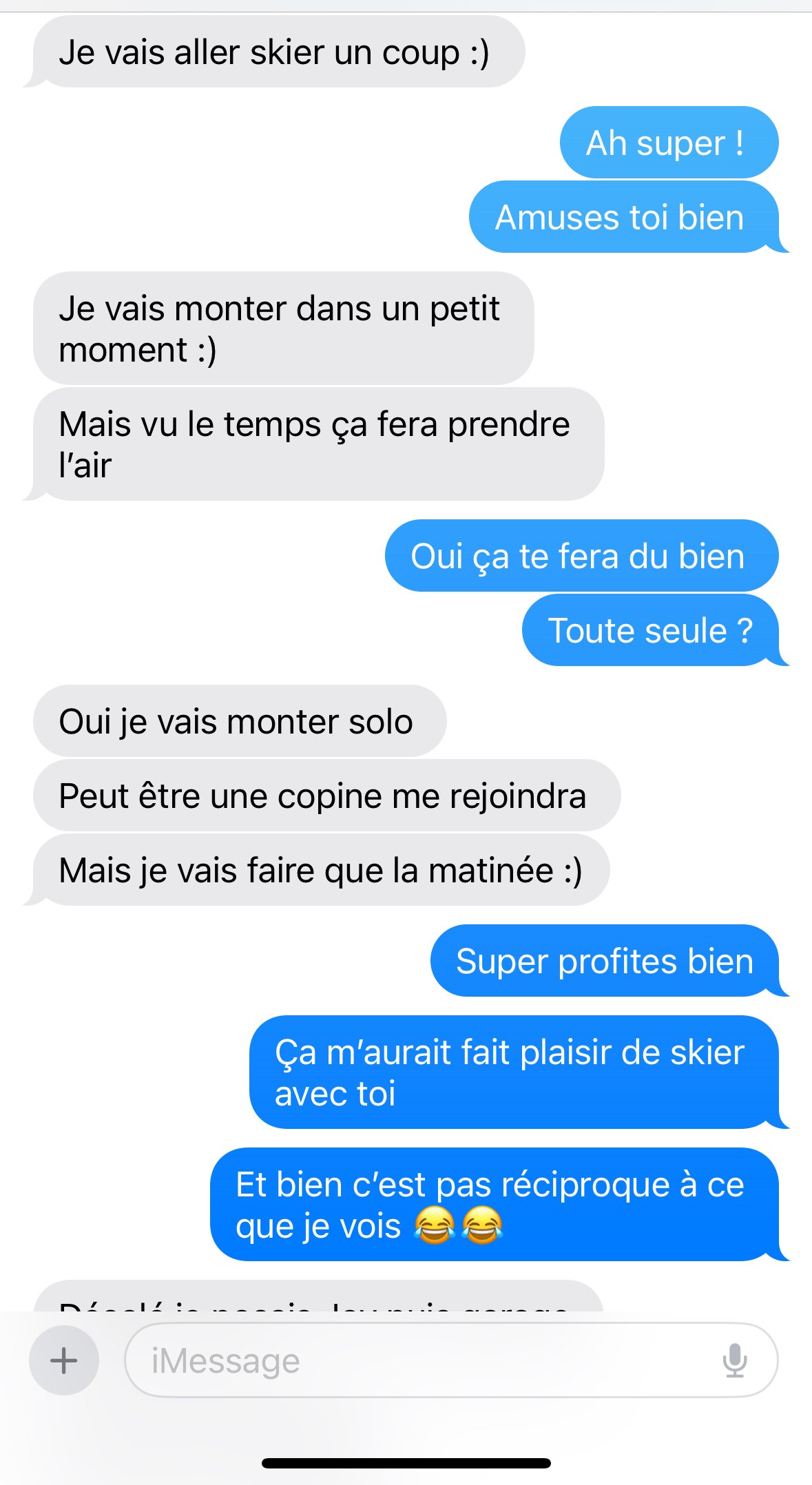Start dictation with the microphone icon
The height and width of the screenshot is (1485, 812).
coord(735,1360)
